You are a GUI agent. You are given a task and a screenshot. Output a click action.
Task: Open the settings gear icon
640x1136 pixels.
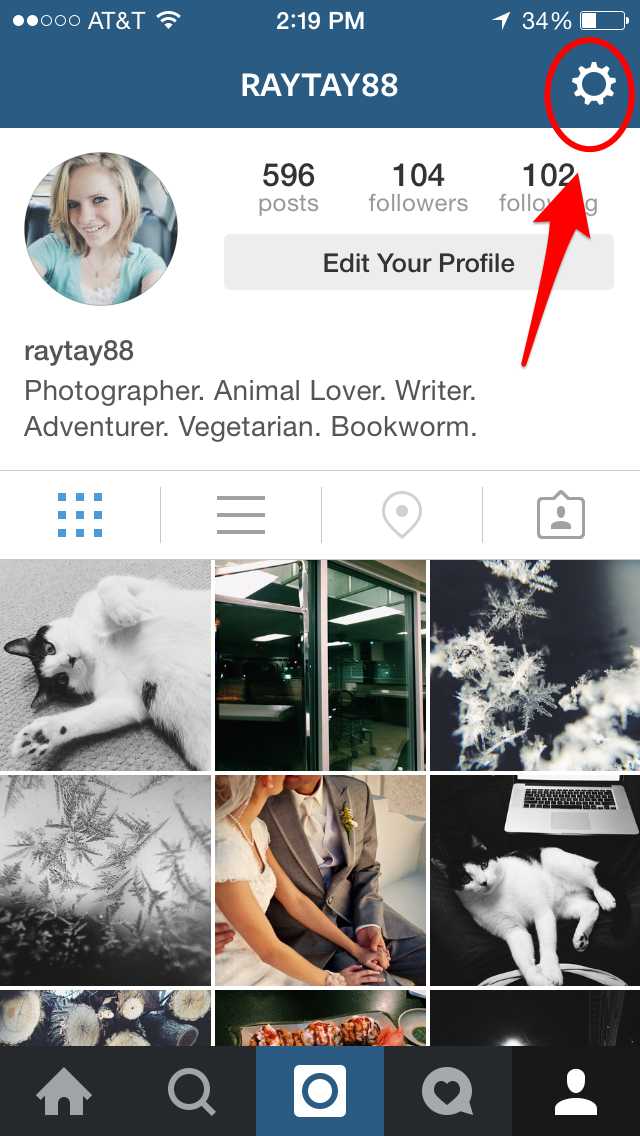(x=594, y=85)
